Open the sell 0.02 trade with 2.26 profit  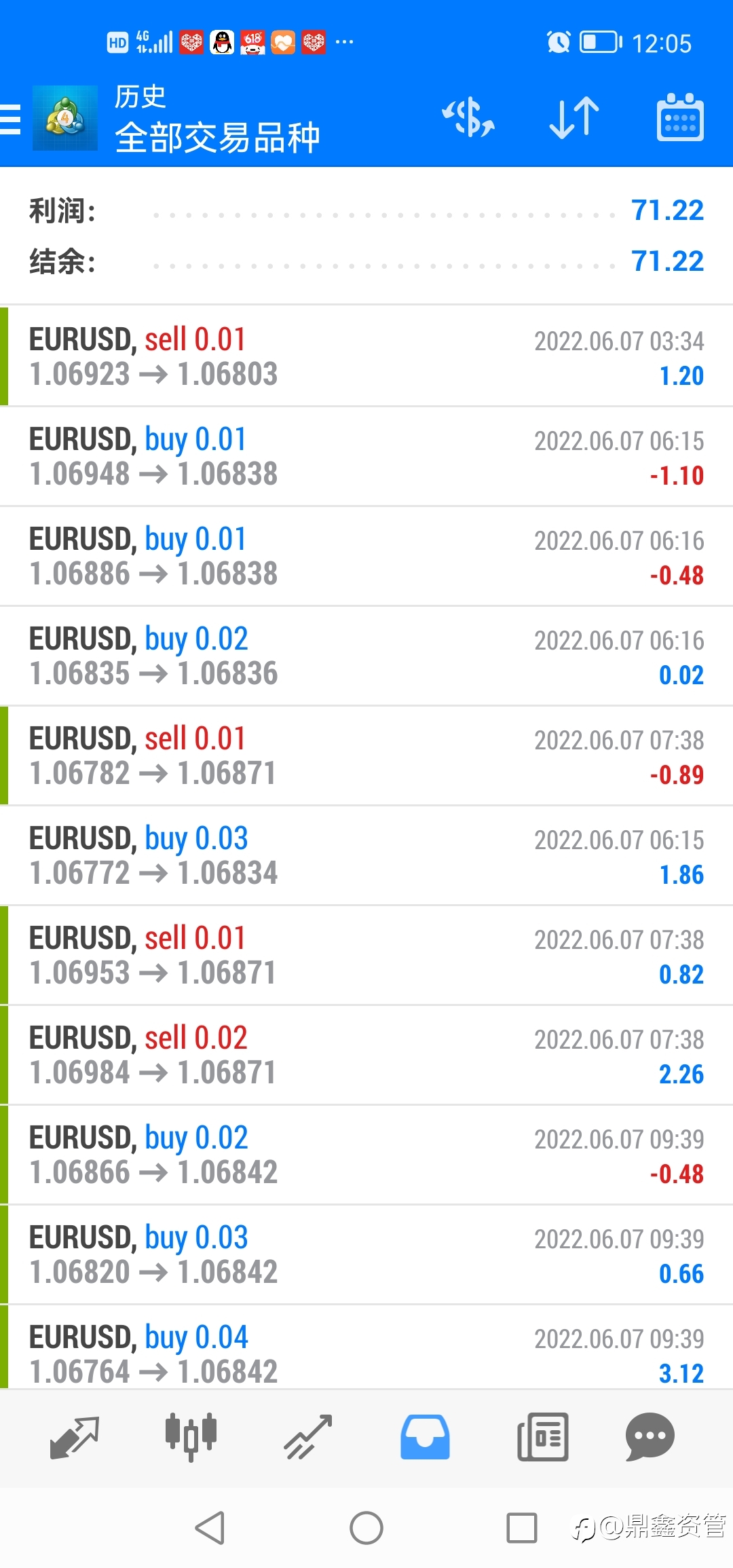click(x=366, y=1055)
